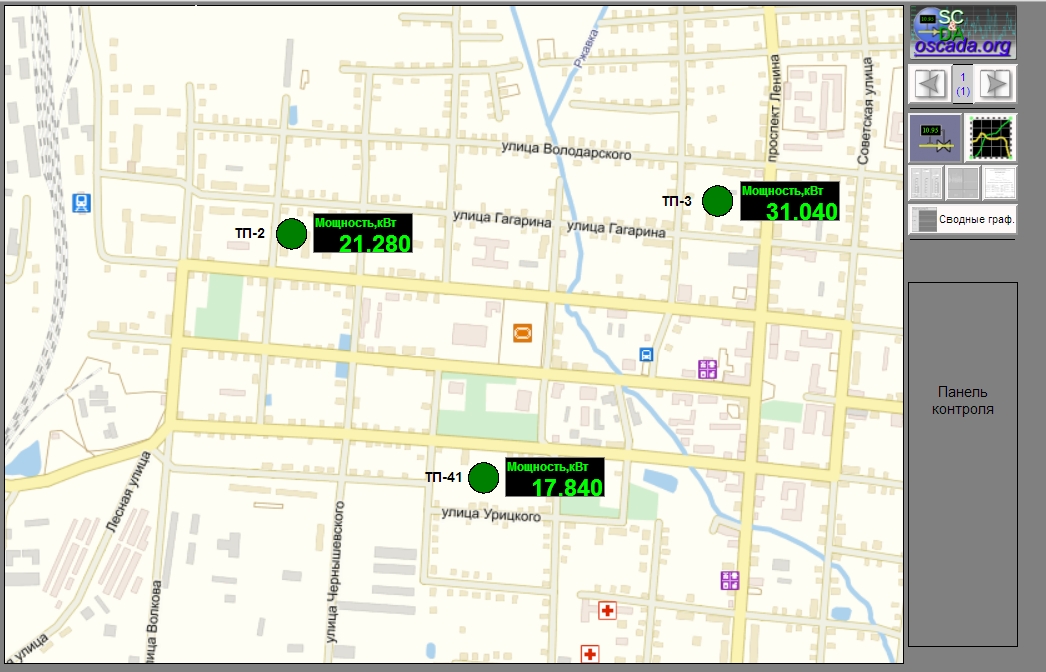Screen dimensions: 1046x672
Task: Open the mnemonic scheme view
Action: pos(935,138)
